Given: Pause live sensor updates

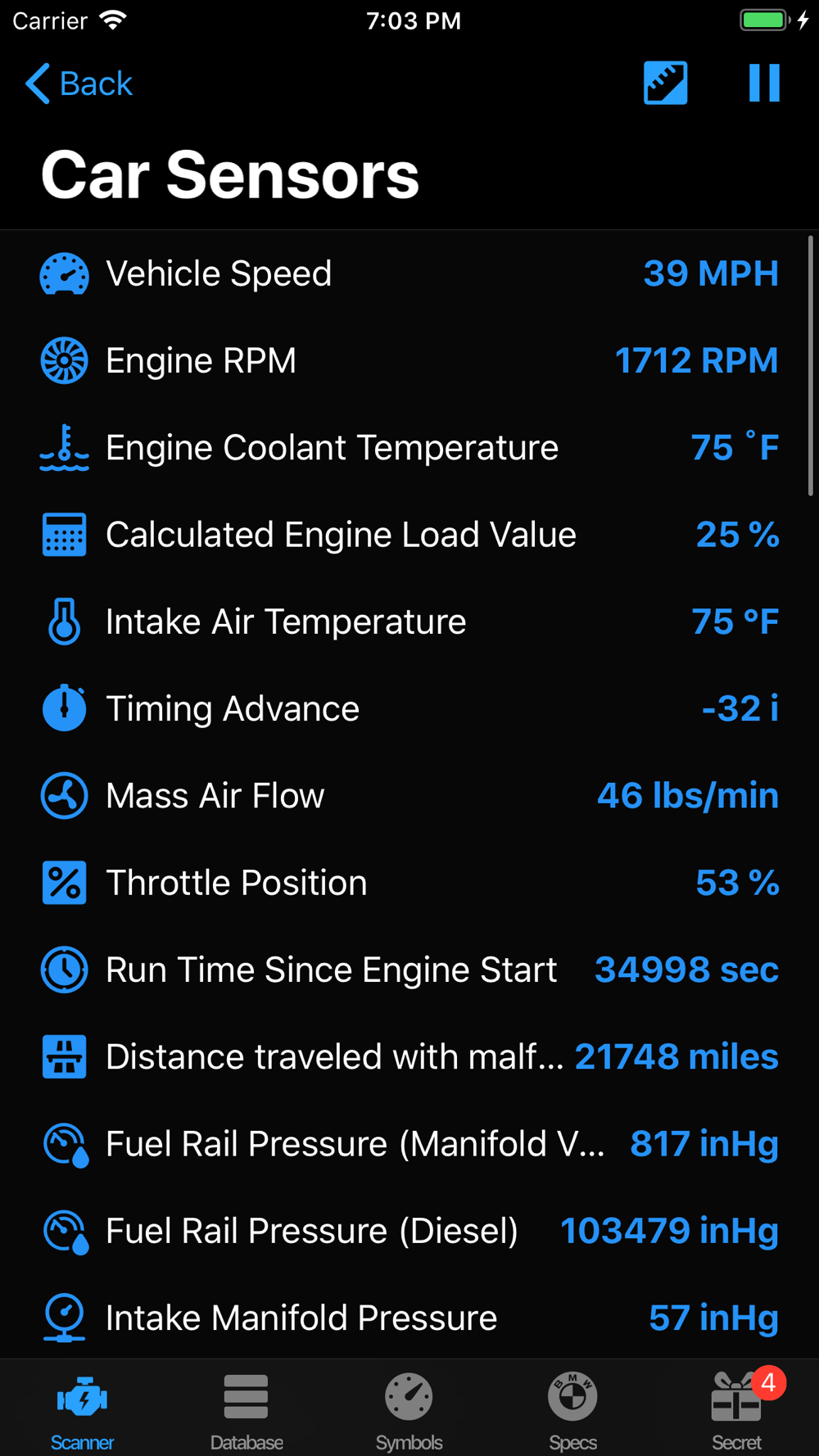Looking at the screenshot, I should pyautogui.click(x=764, y=83).
